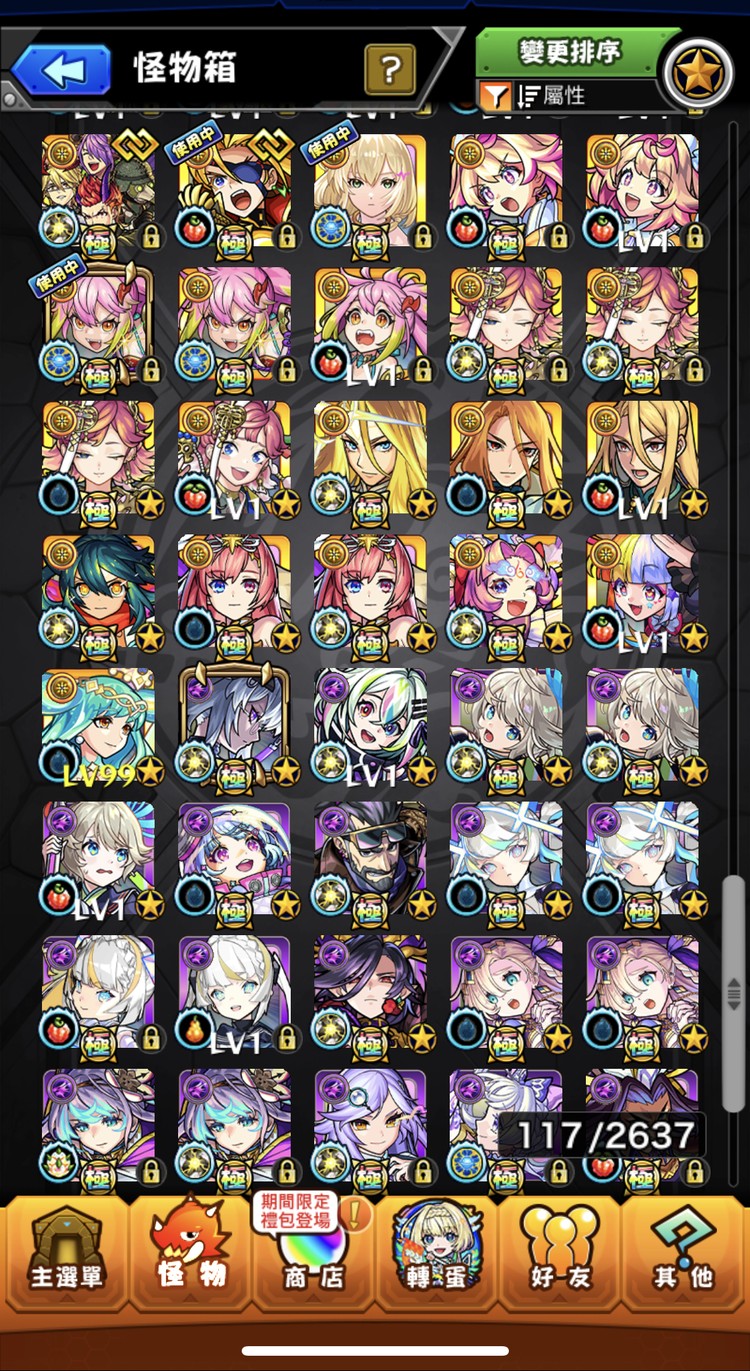Viewport: 750px width, 1371px height.
Task: Switch to the 怪物 tab
Action: click(190, 1255)
